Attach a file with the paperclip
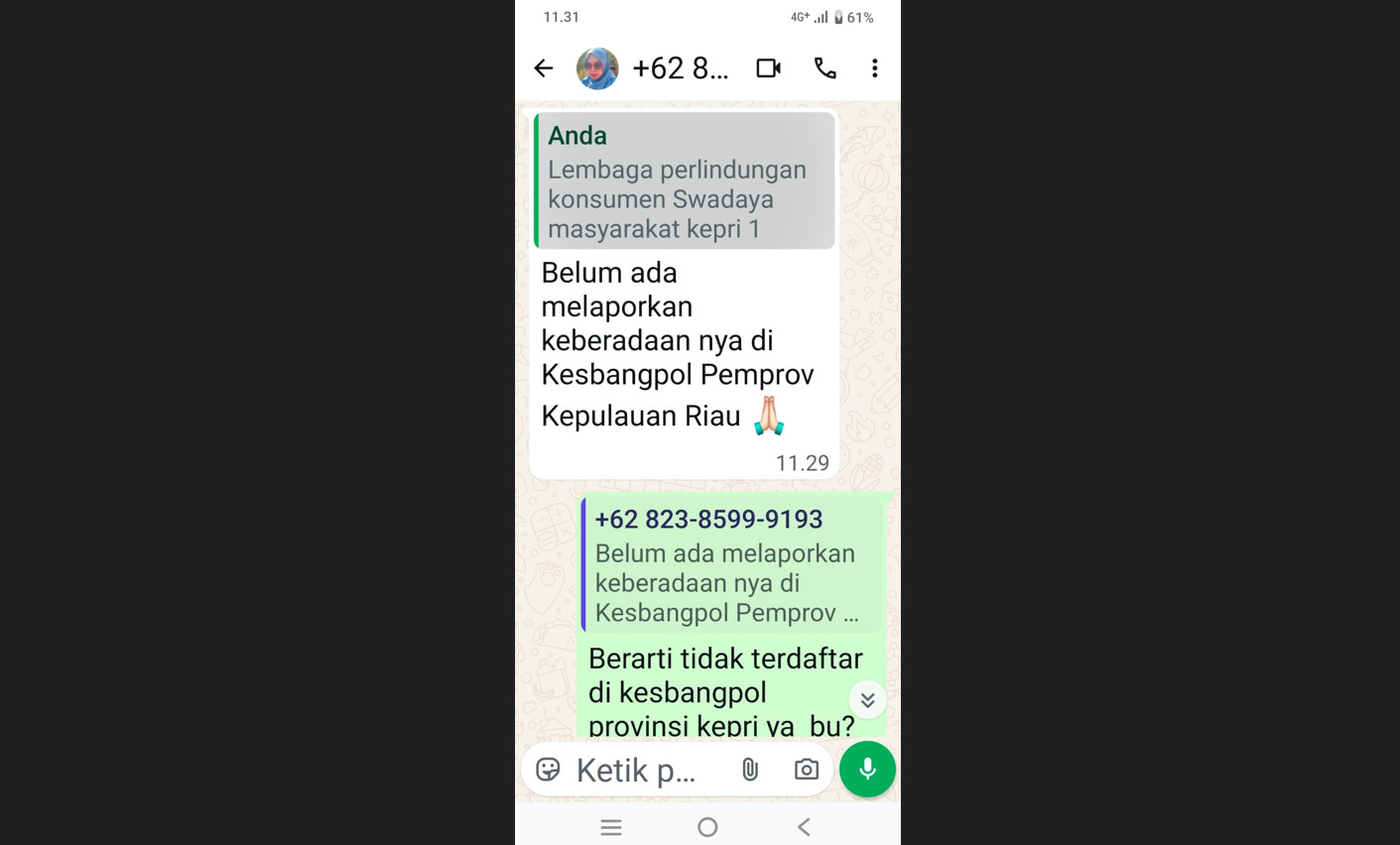Image resolution: width=1400 pixels, height=845 pixels. click(x=750, y=770)
